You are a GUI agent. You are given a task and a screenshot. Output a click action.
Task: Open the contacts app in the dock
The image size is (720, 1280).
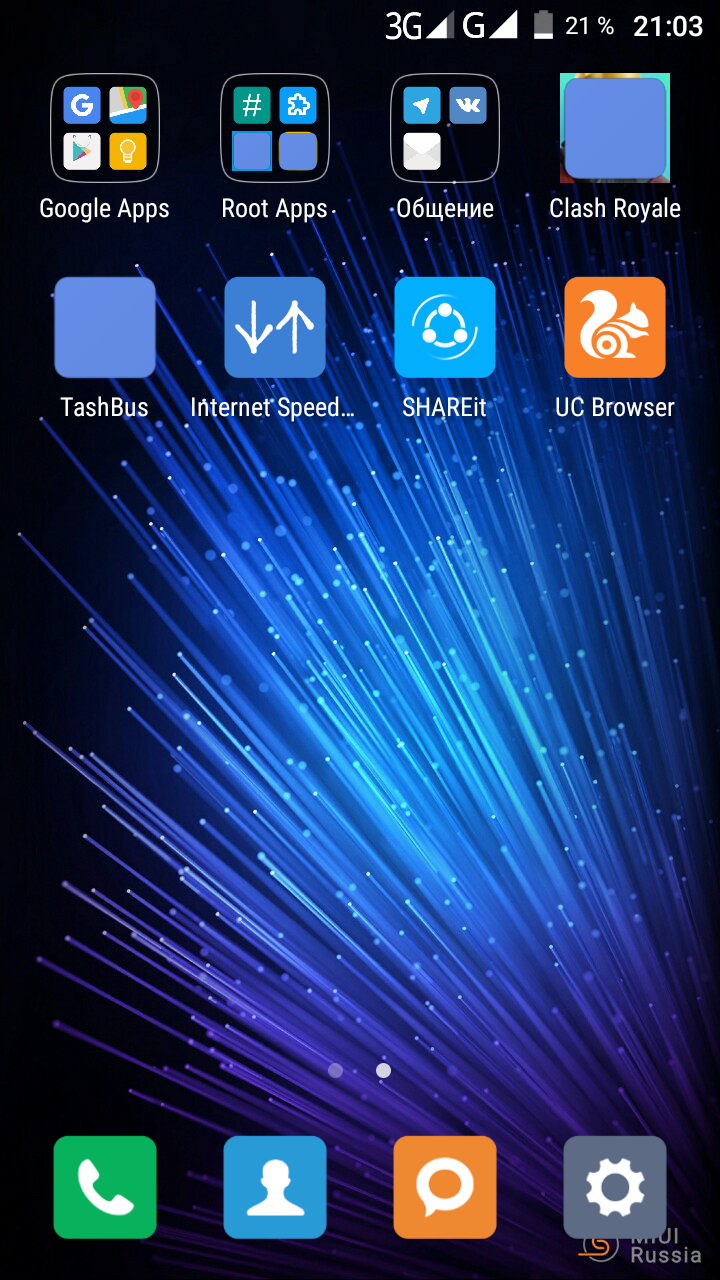(275, 1187)
